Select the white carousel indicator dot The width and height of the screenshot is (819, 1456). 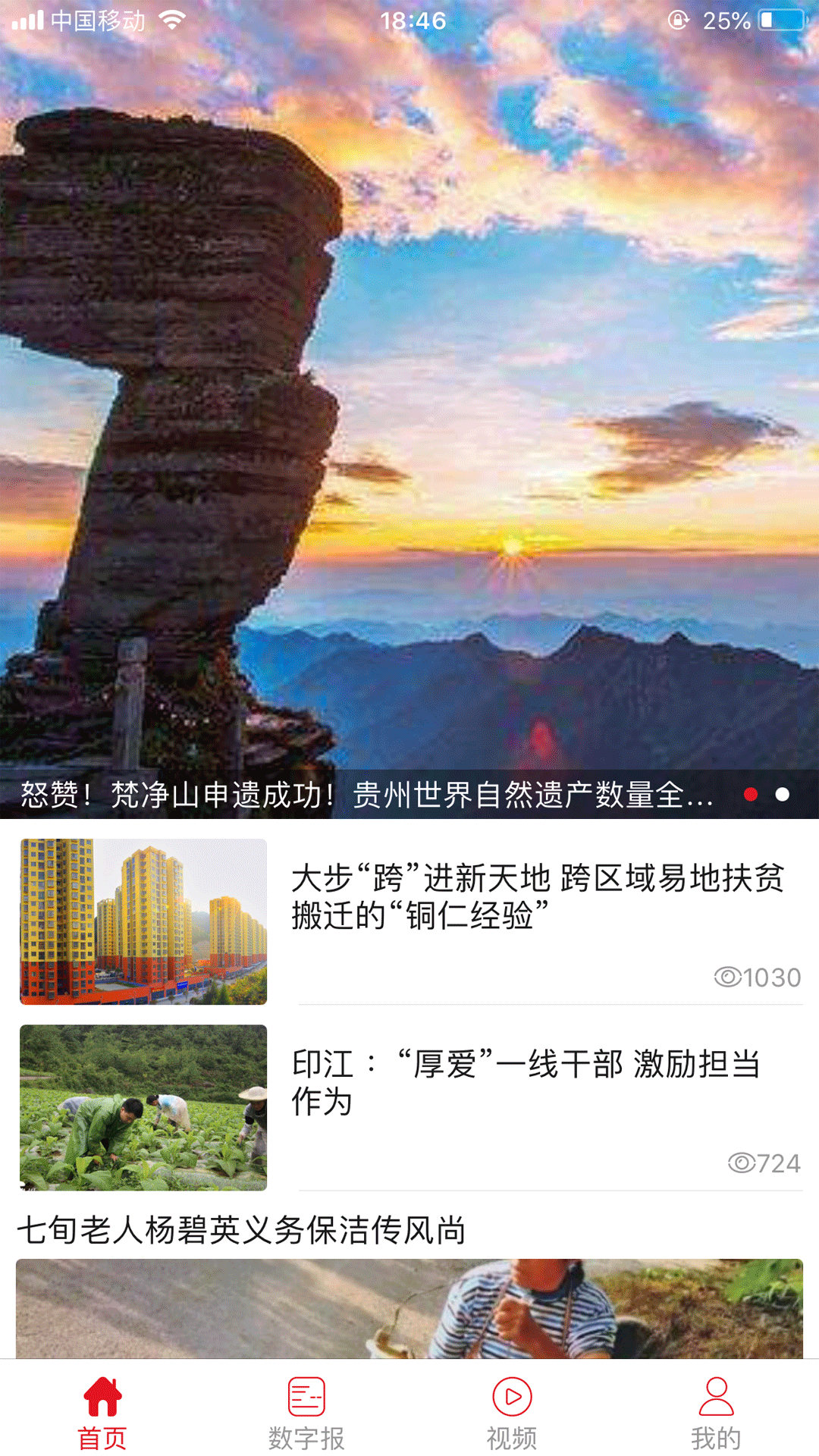(782, 794)
